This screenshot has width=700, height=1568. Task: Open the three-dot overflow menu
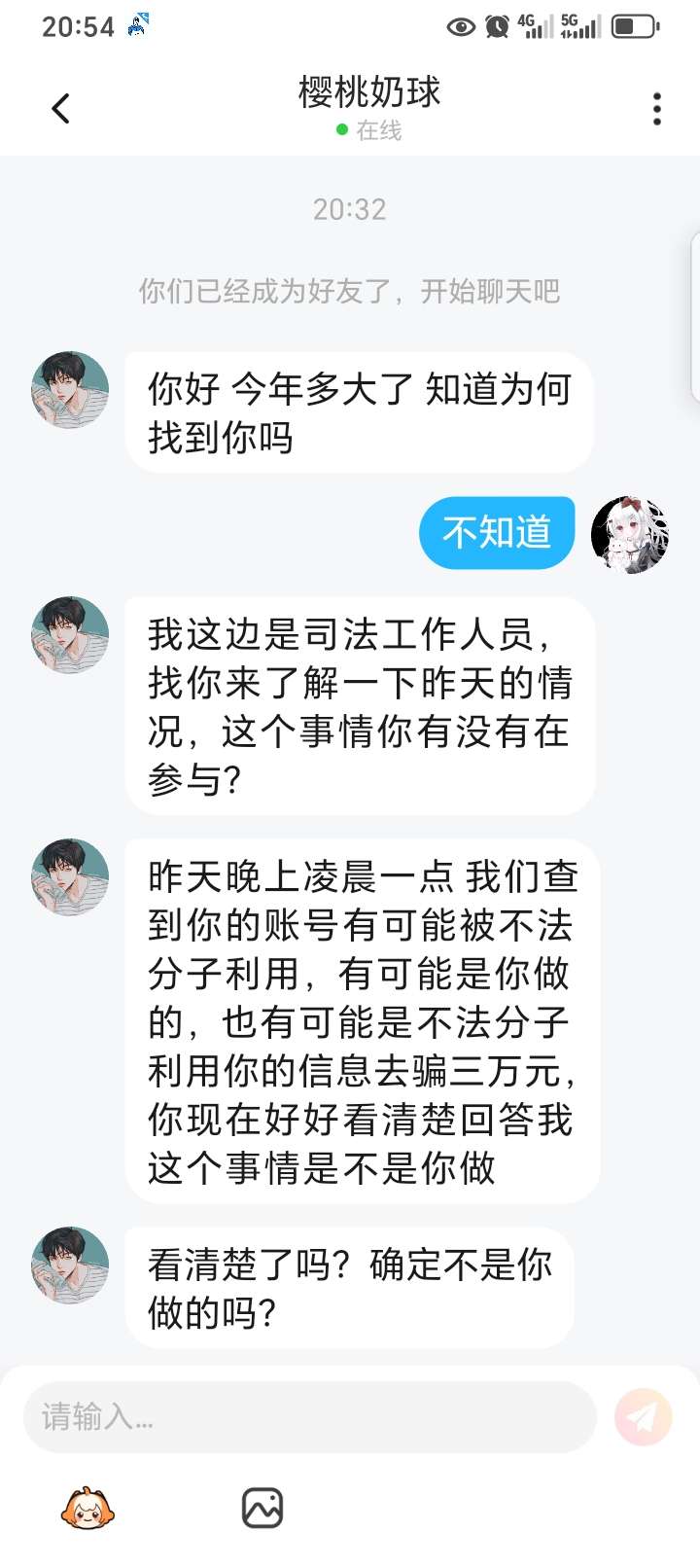[657, 108]
